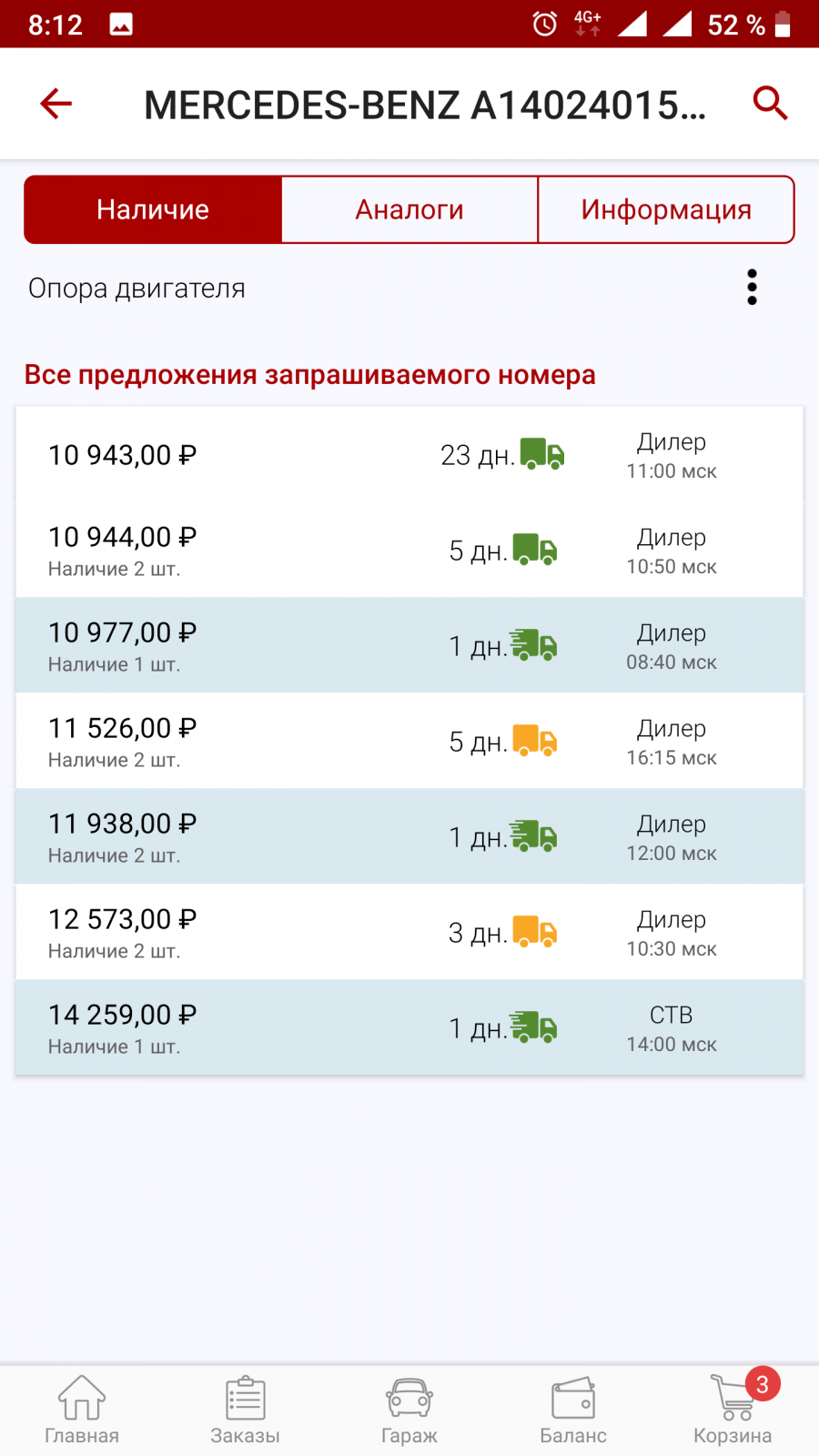819x1456 pixels.
Task: Select the 12 573,00 ₽ offer
Action: coord(409,932)
